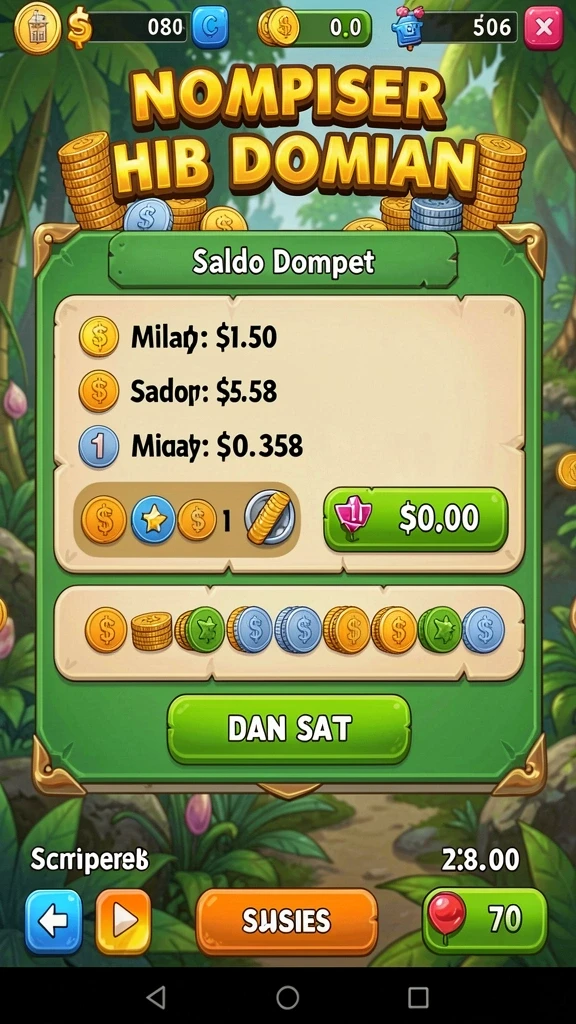Go back with the blue left arrow
576x1024 pixels.
54,921
